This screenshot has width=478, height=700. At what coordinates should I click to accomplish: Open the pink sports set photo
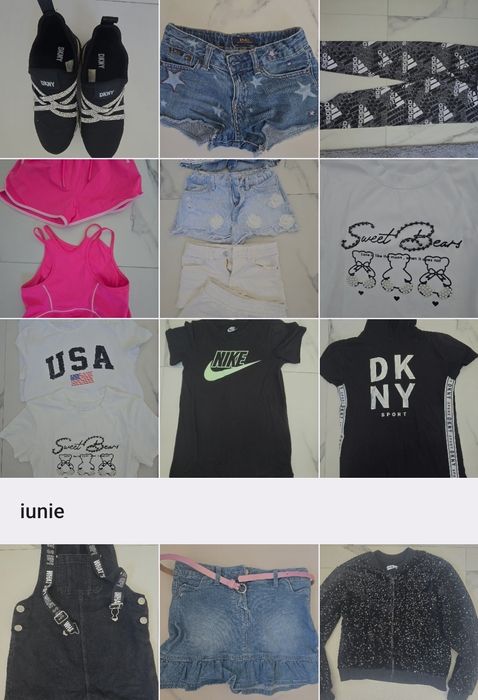[x=79, y=238]
